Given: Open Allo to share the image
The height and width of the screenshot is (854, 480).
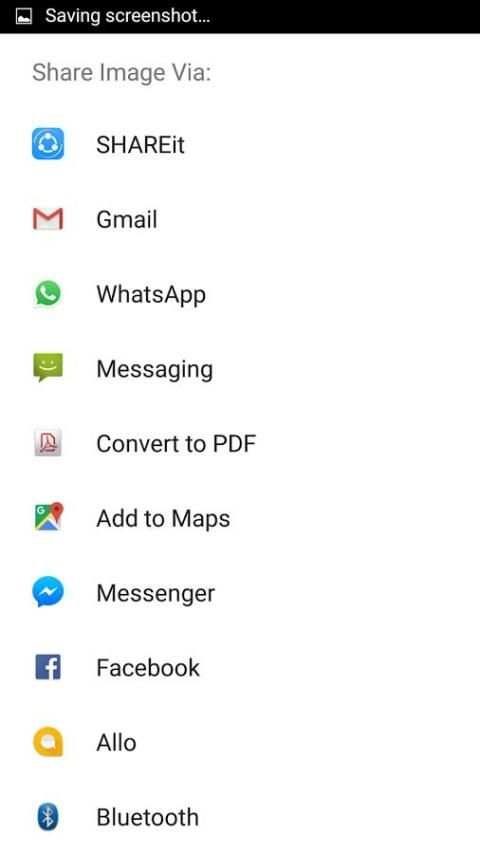Looking at the screenshot, I should pos(240,742).
